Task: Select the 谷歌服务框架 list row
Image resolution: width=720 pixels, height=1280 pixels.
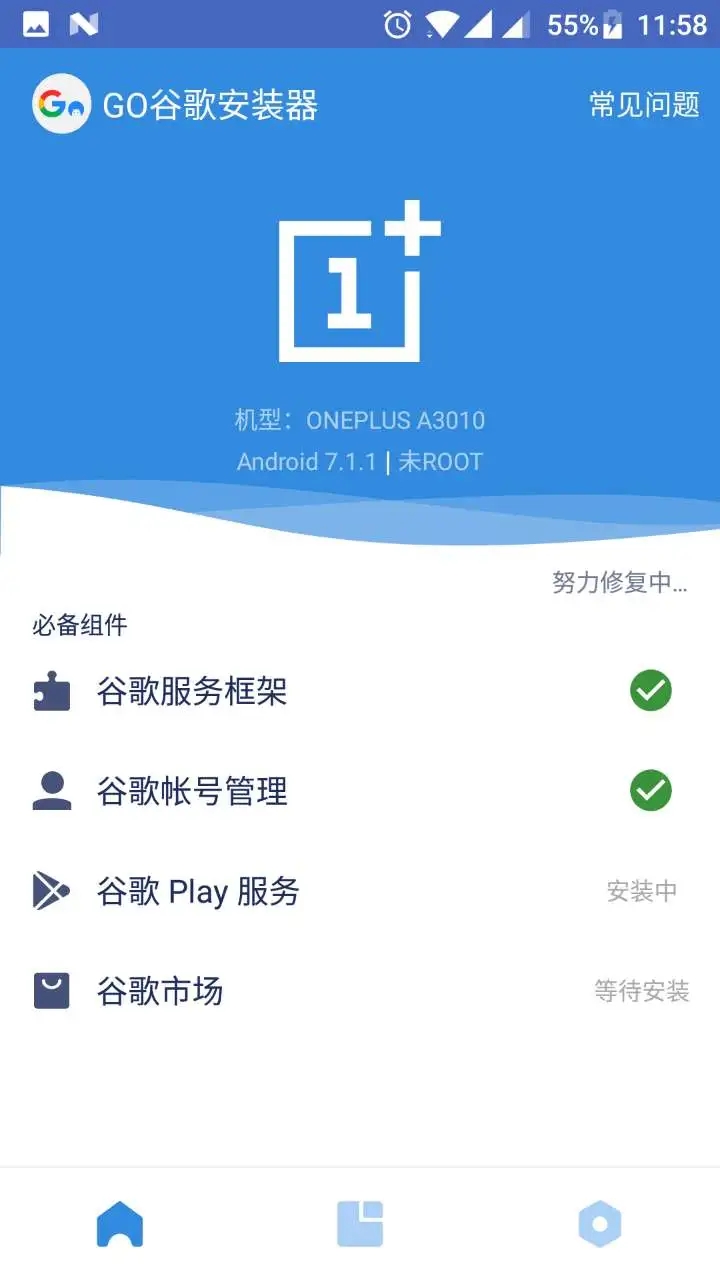Action: point(360,691)
